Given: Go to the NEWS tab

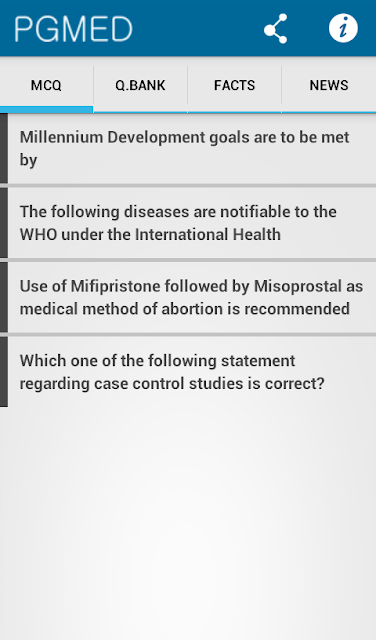Looking at the screenshot, I should (x=329, y=85).
